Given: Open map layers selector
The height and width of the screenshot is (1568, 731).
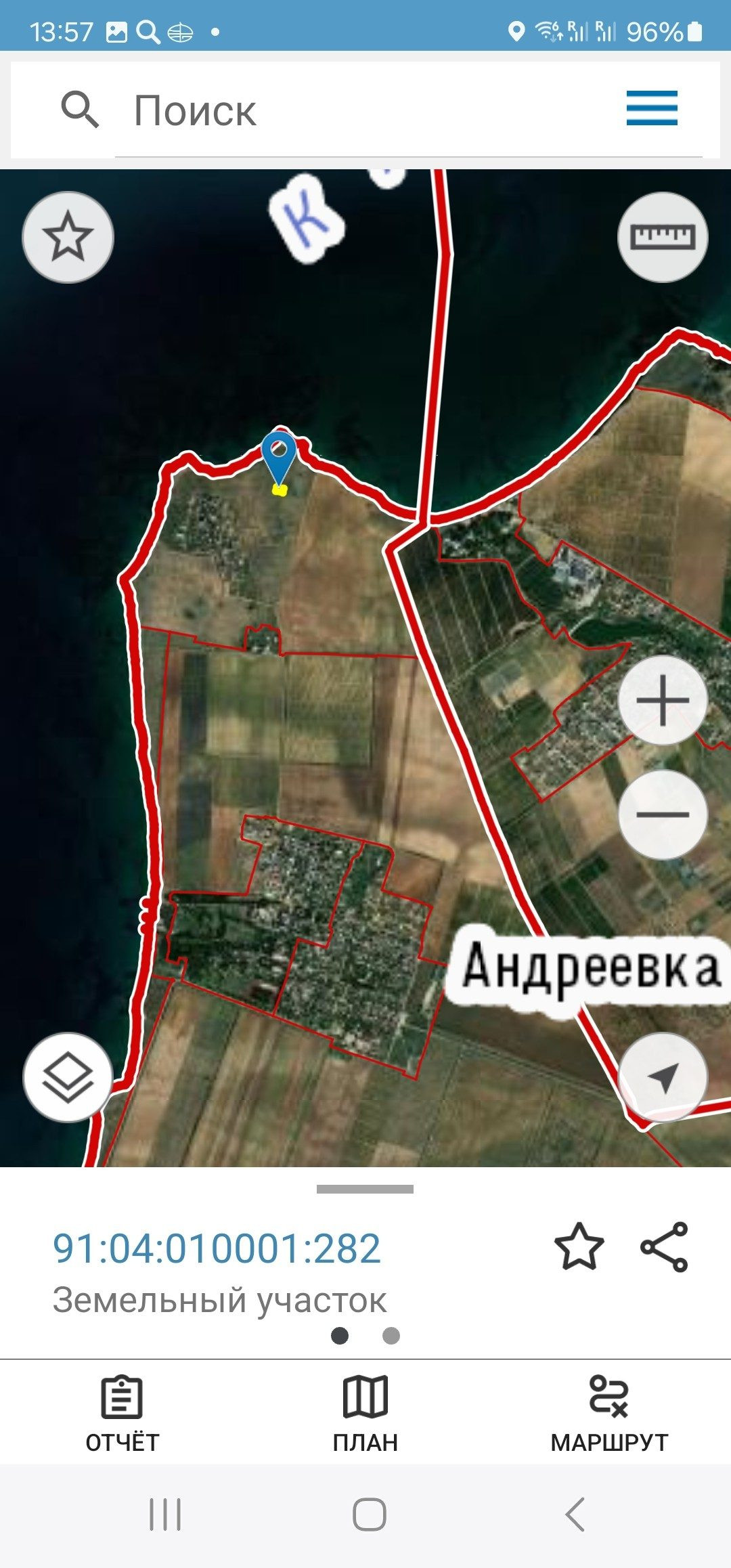Looking at the screenshot, I should click(x=68, y=1077).
